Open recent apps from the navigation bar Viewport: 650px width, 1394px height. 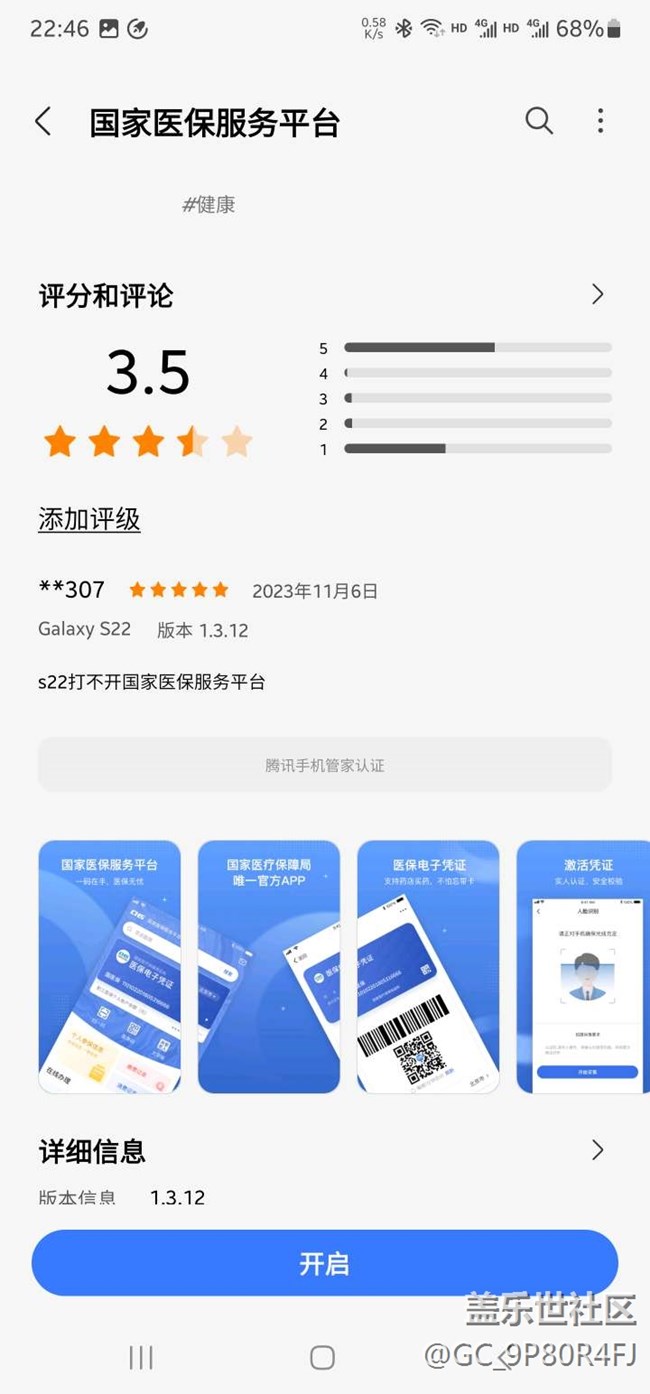[x=141, y=1357]
